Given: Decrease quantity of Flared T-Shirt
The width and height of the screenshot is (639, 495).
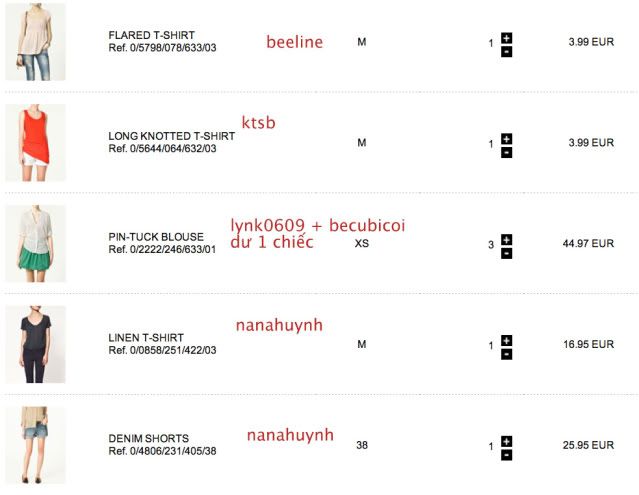Looking at the screenshot, I should pos(506,50).
